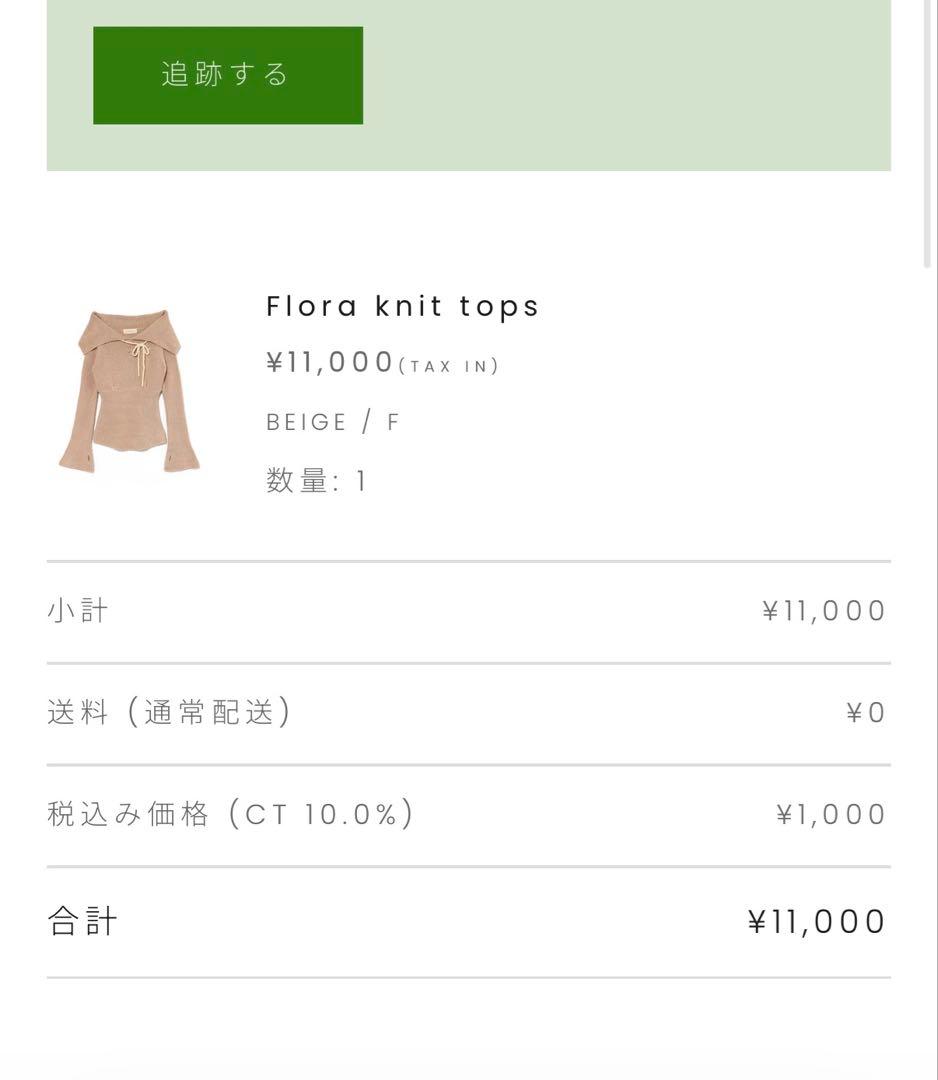Click the product title Flora knit tops
The image size is (938, 1080).
click(402, 306)
